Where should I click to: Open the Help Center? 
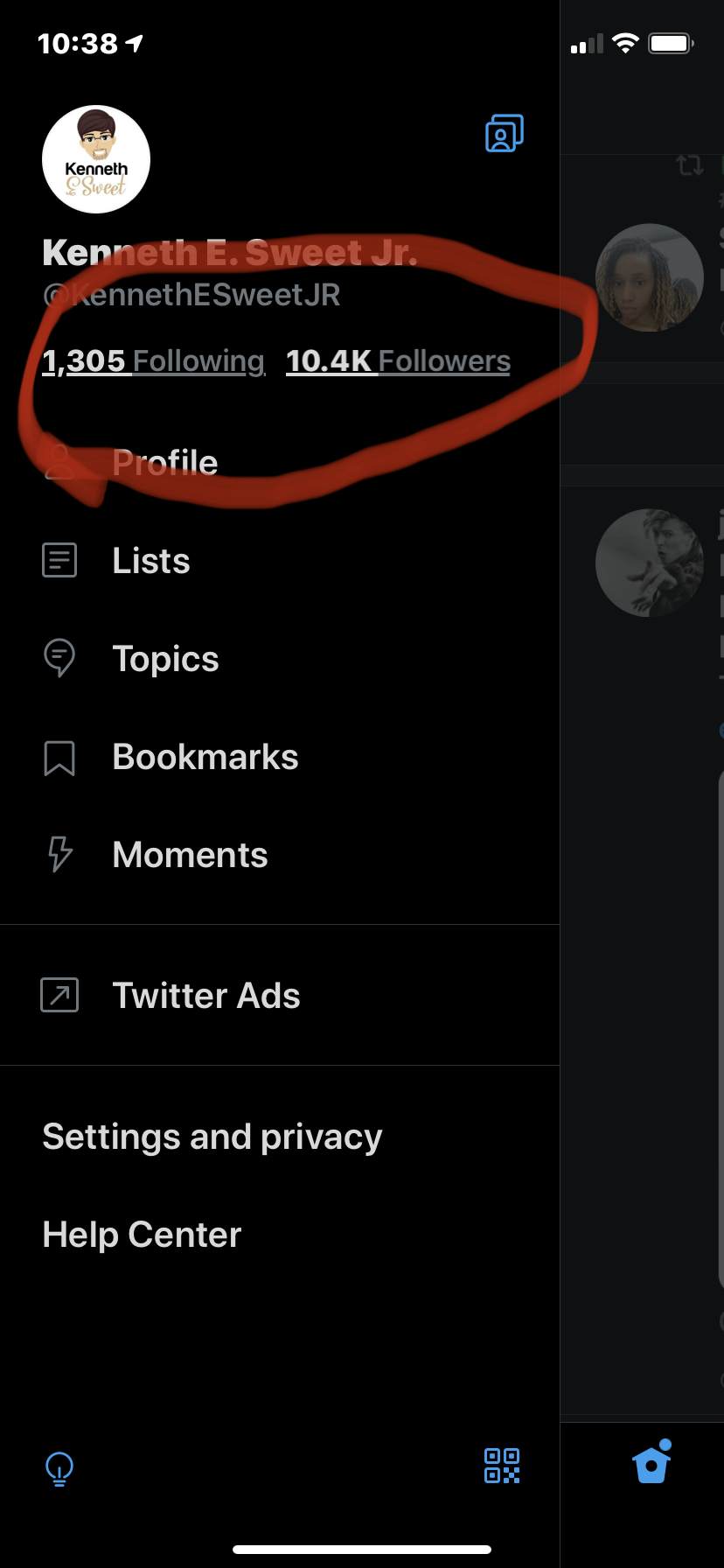pyautogui.click(x=142, y=1235)
